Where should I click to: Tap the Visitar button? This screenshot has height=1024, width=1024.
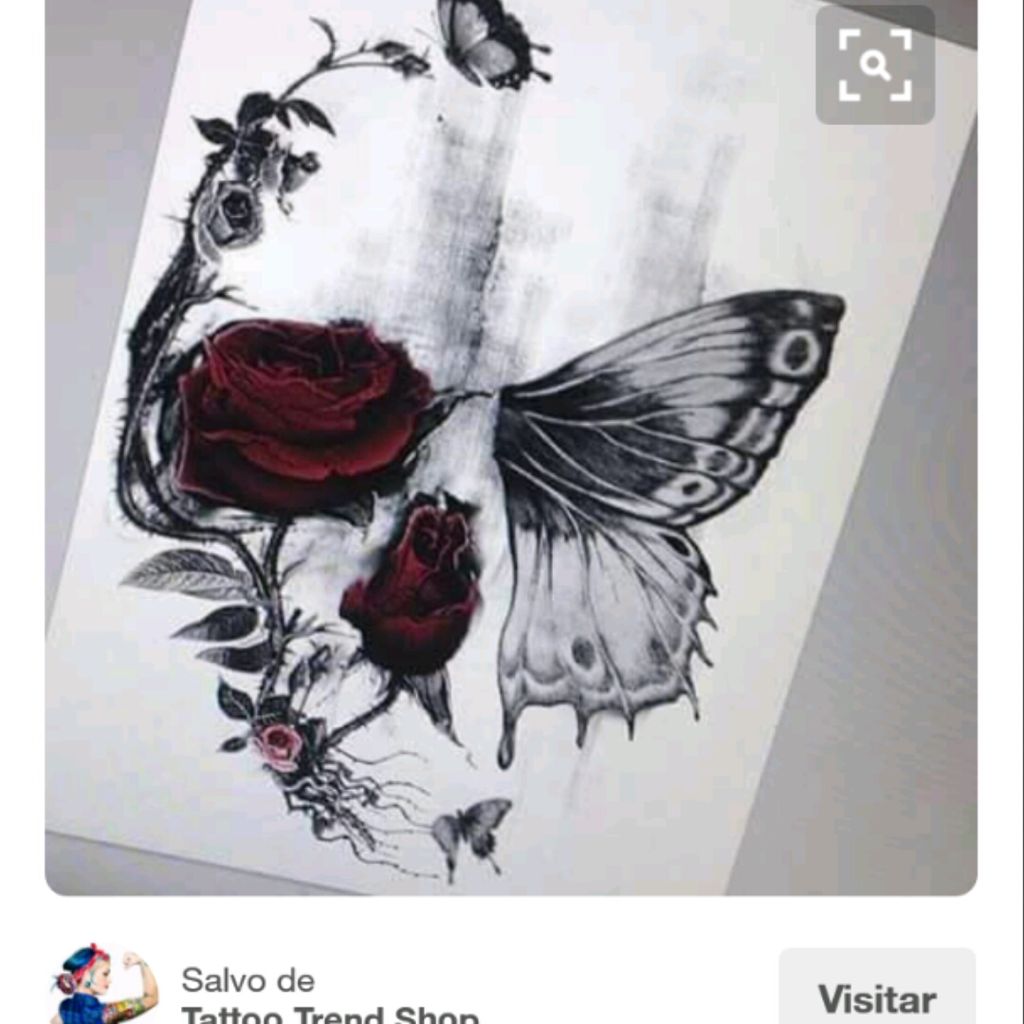pos(877,987)
